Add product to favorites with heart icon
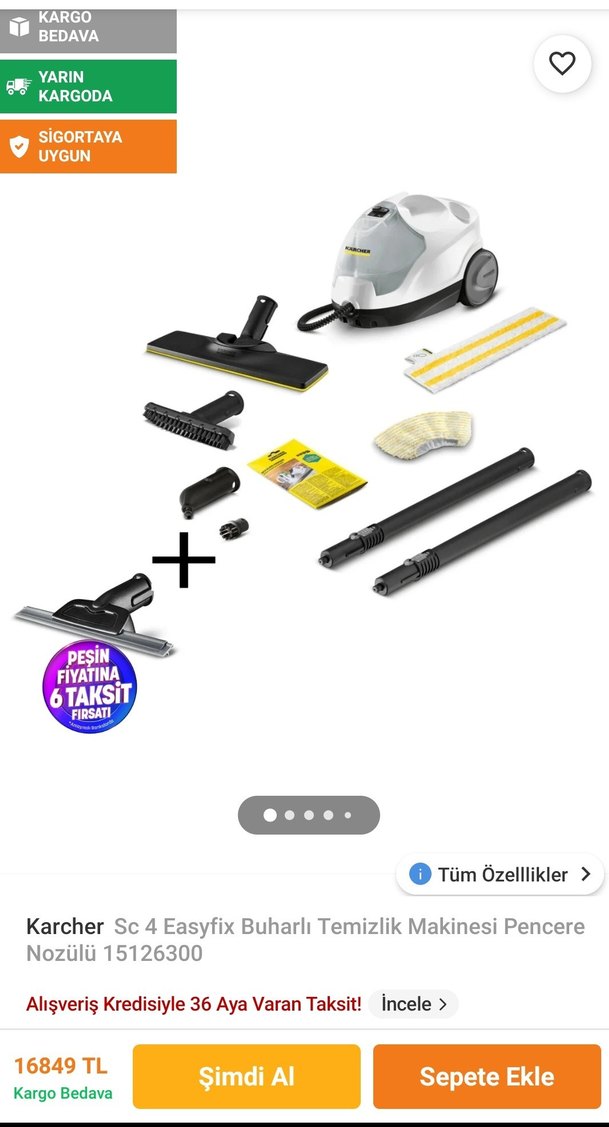Image resolution: width=609 pixels, height=1127 pixels. [x=562, y=64]
